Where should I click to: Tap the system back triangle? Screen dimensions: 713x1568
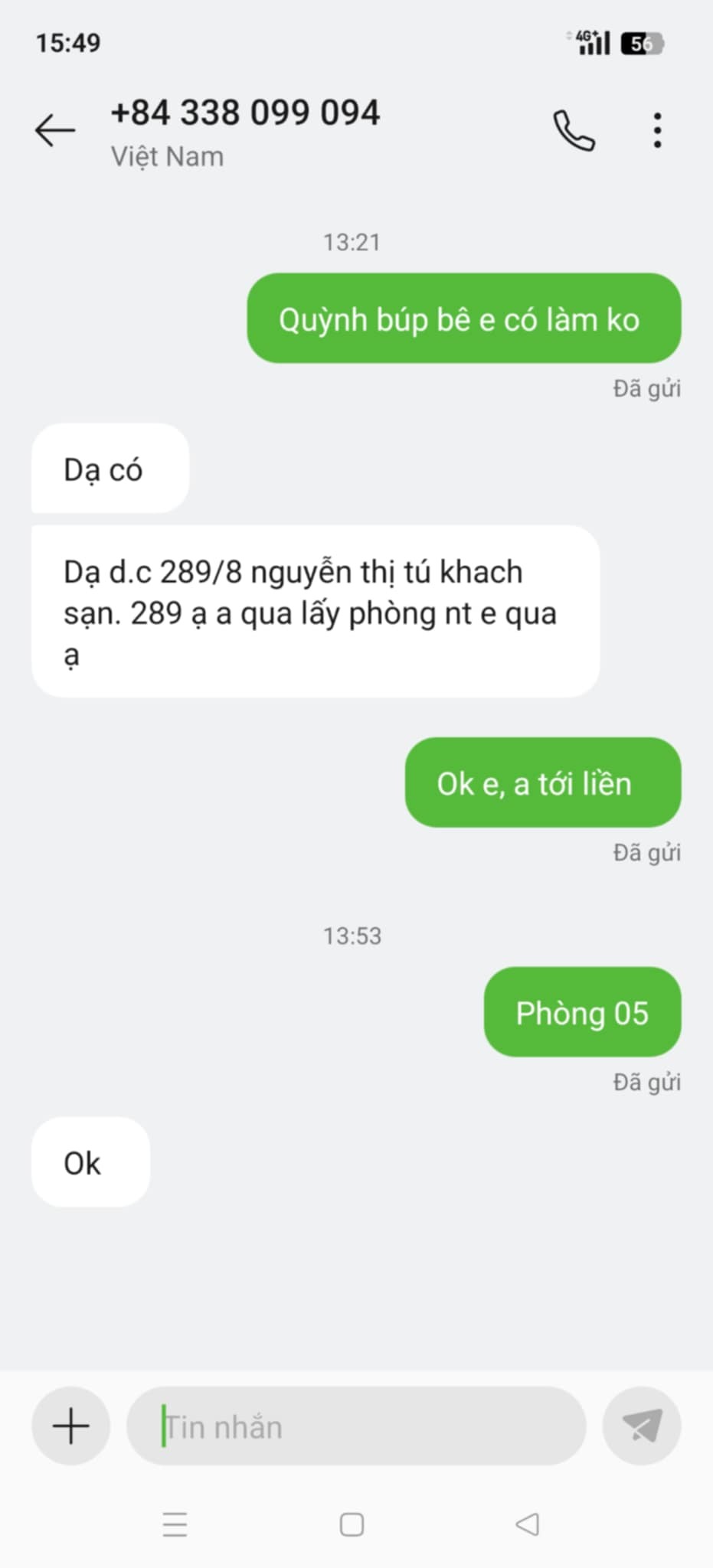point(528,1524)
